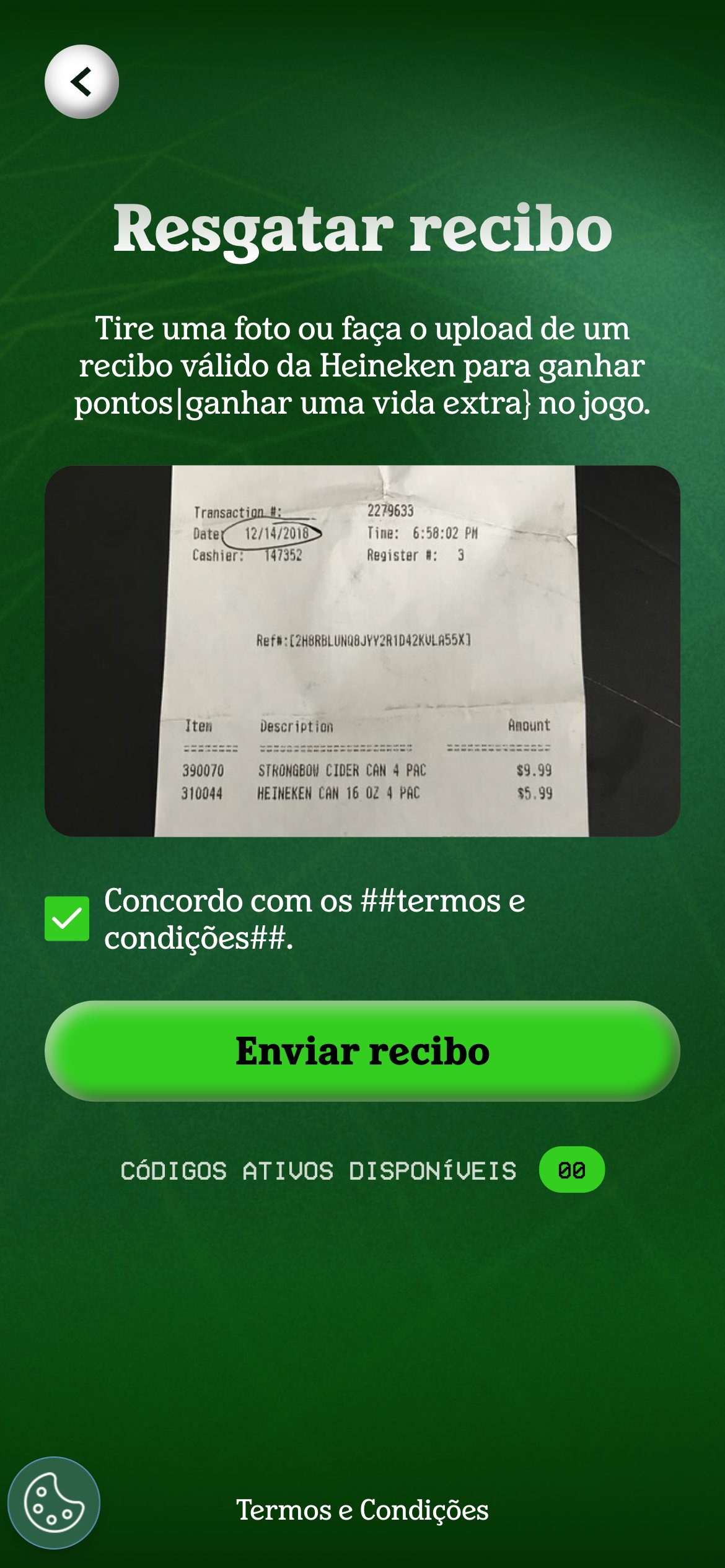The image size is (725, 1568).
Task: Open the cookie settings icon
Action: [x=54, y=1503]
